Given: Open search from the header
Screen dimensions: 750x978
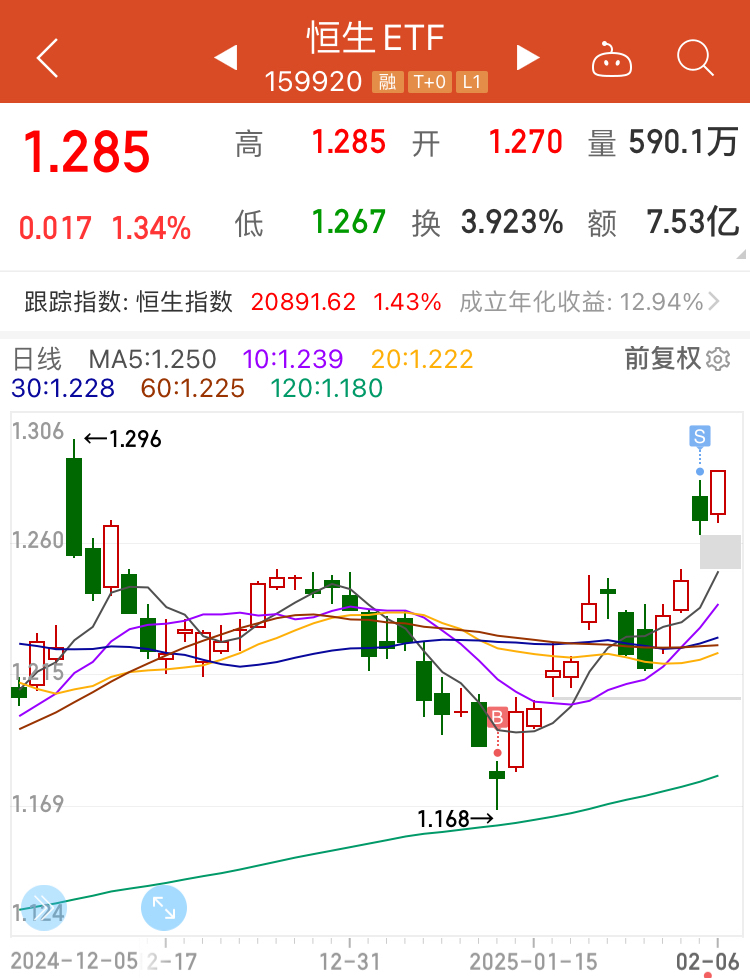Looking at the screenshot, I should pos(695,58).
